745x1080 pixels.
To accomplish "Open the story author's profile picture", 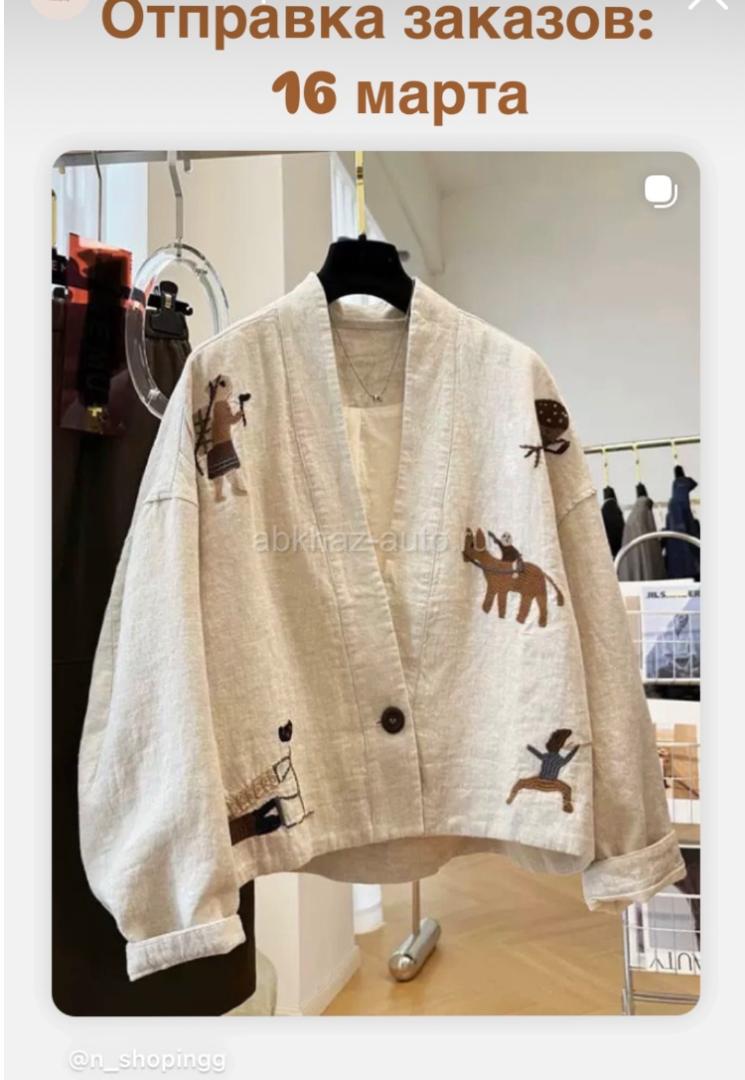I will pyautogui.click(x=60, y=5).
